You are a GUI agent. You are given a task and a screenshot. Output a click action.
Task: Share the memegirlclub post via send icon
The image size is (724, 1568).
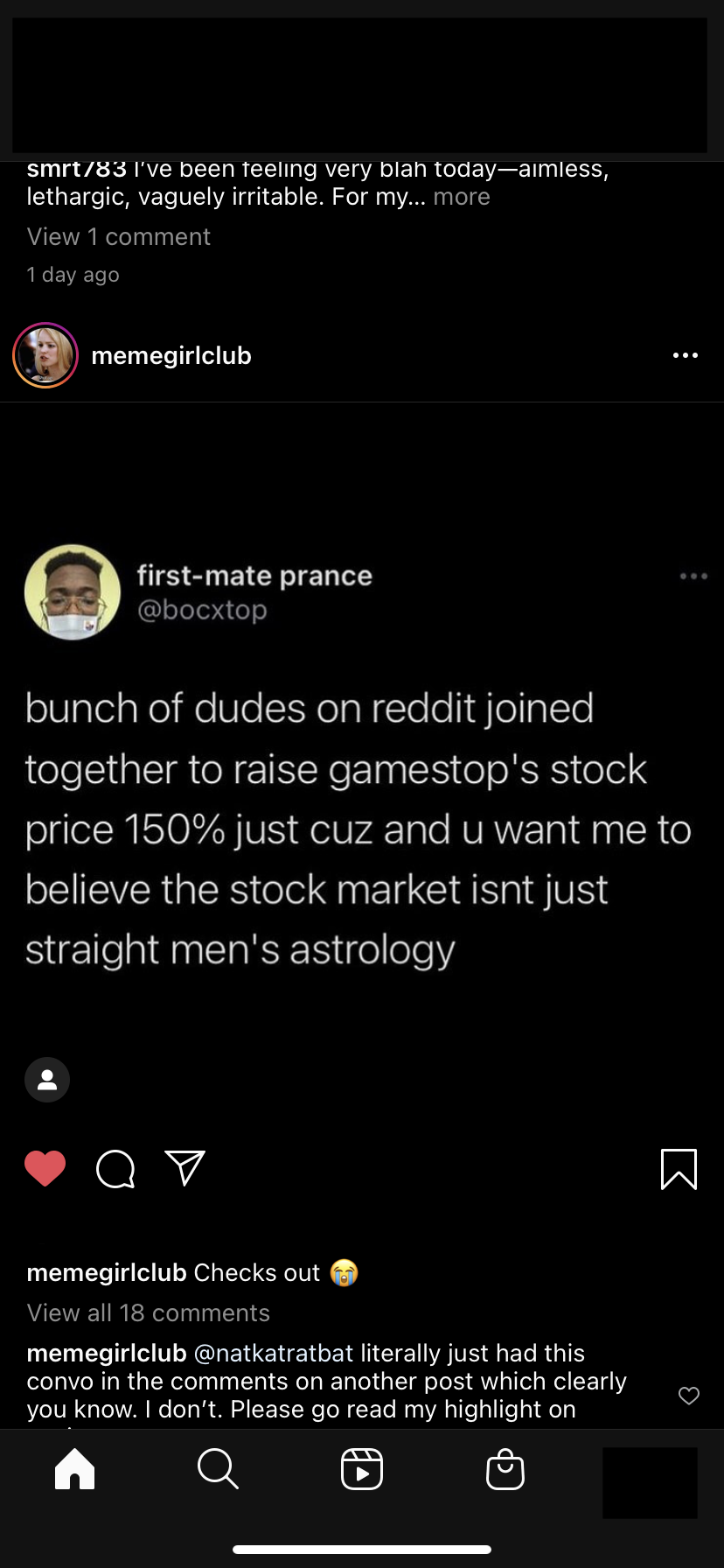pyautogui.click(x=184, y=1168)
